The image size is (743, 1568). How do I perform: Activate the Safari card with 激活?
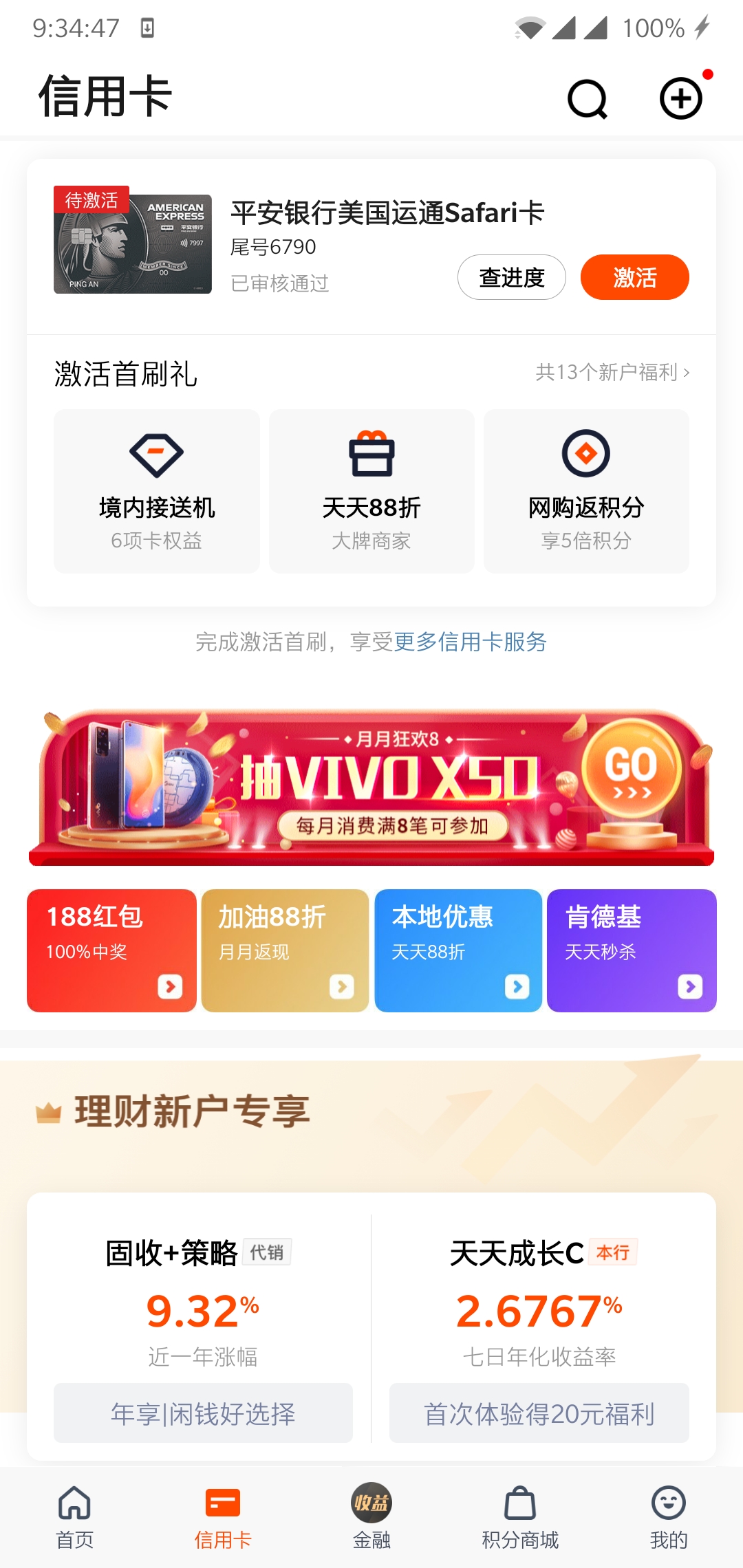pyautogui.click(x=634, y=277)
